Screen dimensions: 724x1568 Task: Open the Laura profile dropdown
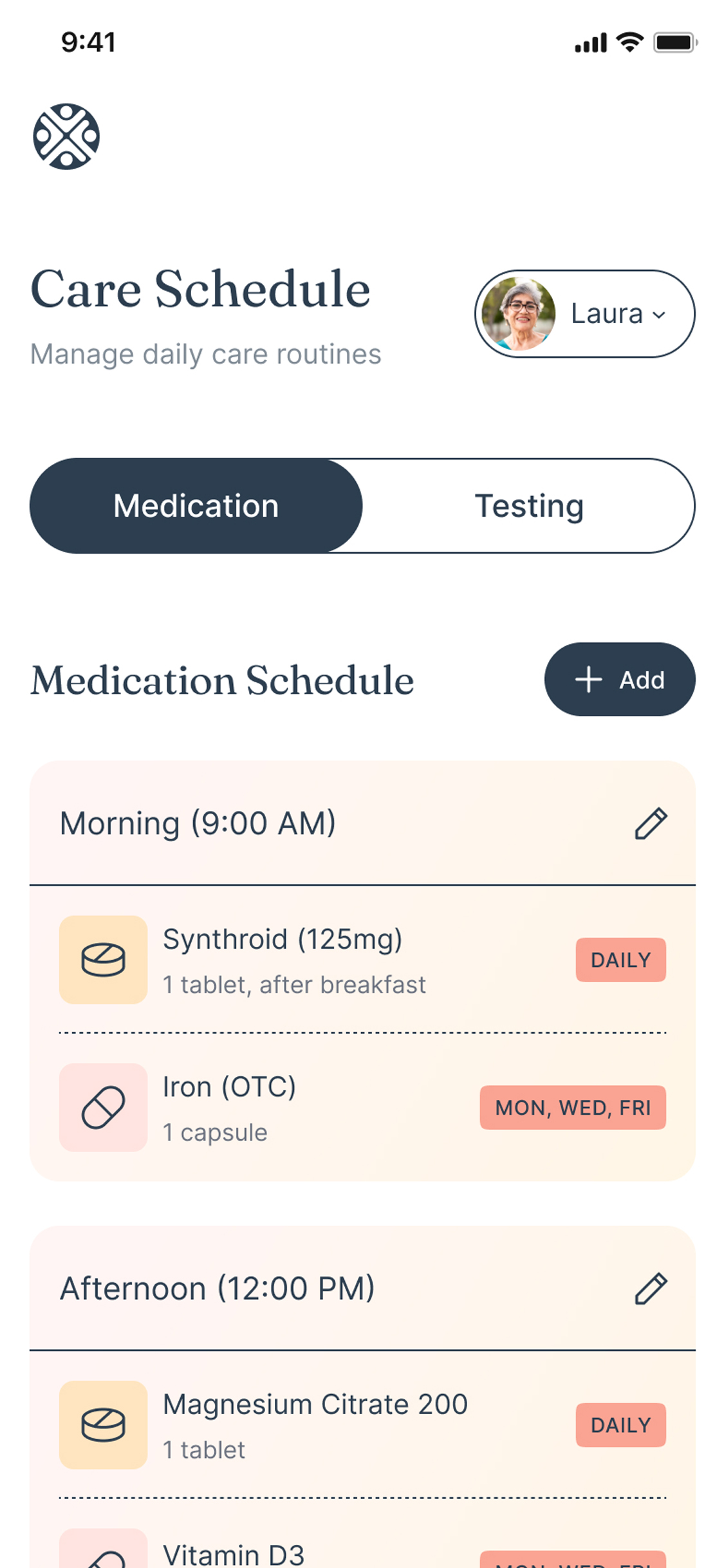pyautogui.click(x=584, y=313)
